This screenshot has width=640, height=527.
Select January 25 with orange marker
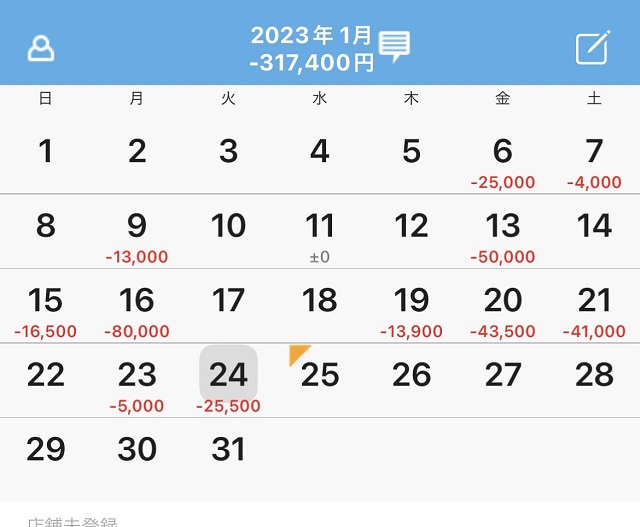click(x=320, y=377)
